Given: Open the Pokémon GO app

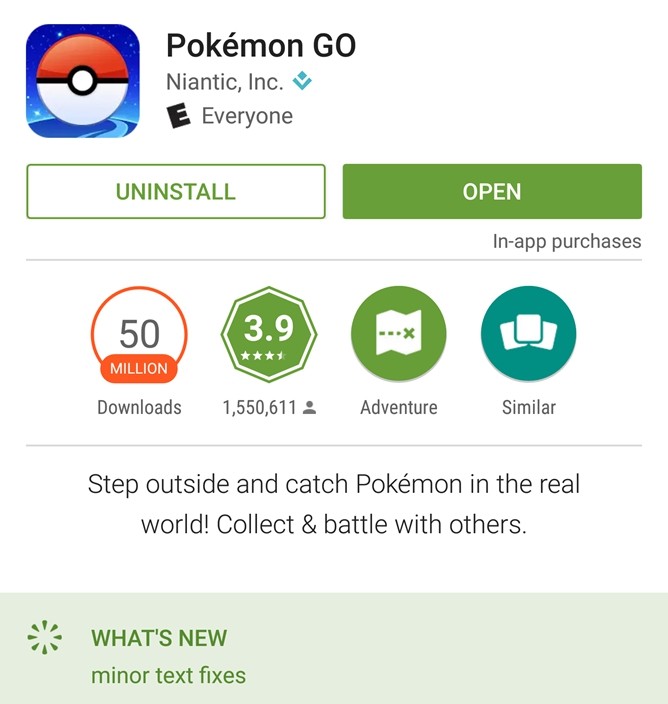Looking at the screenshot, I should [492, 192].
